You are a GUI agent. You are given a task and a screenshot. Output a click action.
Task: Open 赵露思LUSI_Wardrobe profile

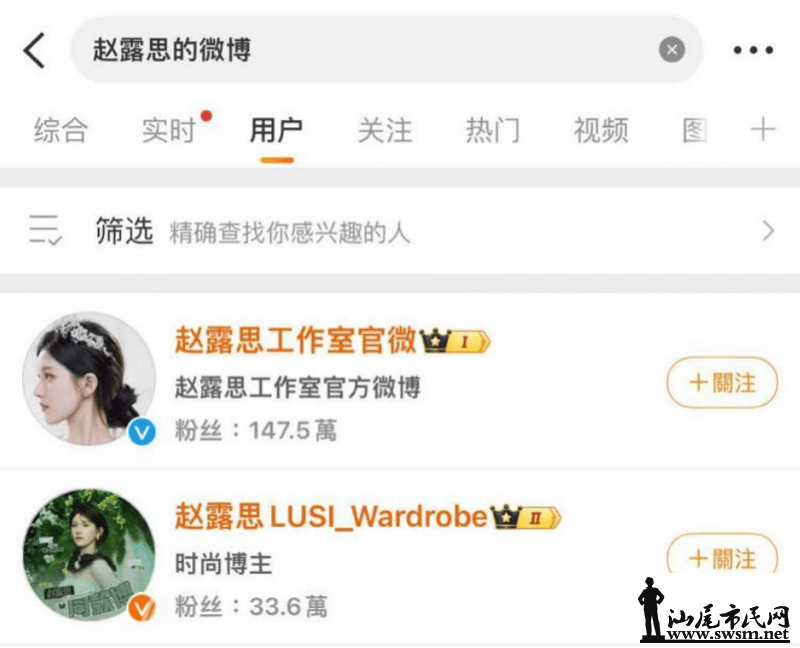pos(330,517)
